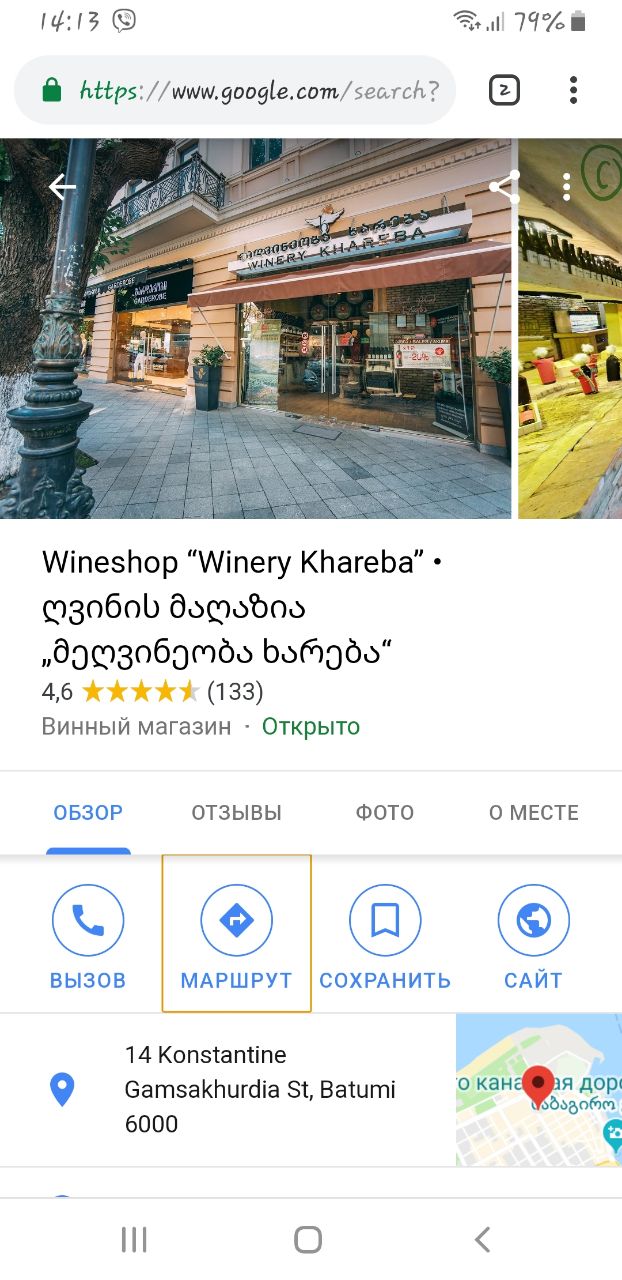Select the ОБЗОР tab
Image resolution: width=622 pixels, height=1280 pixels.
(x=88, y=813)
